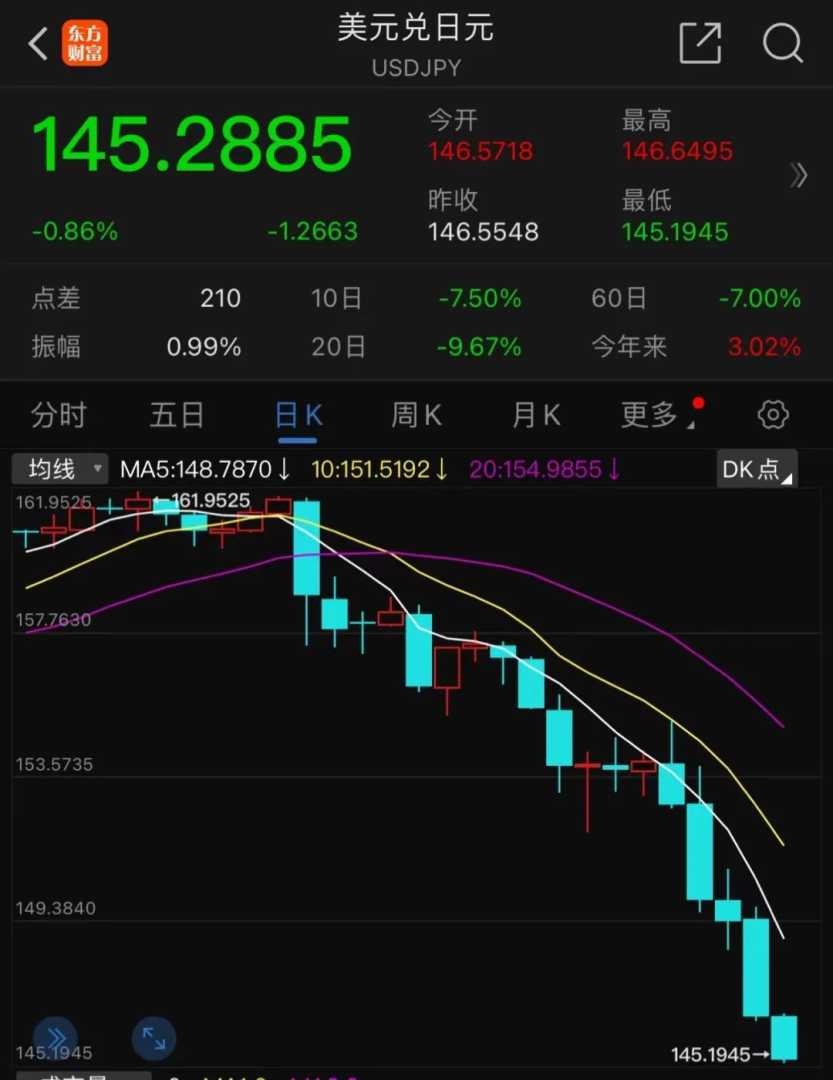The image size is (833, 1080).
Task: Select the 日K chart tab
Action: pos(298,415)
